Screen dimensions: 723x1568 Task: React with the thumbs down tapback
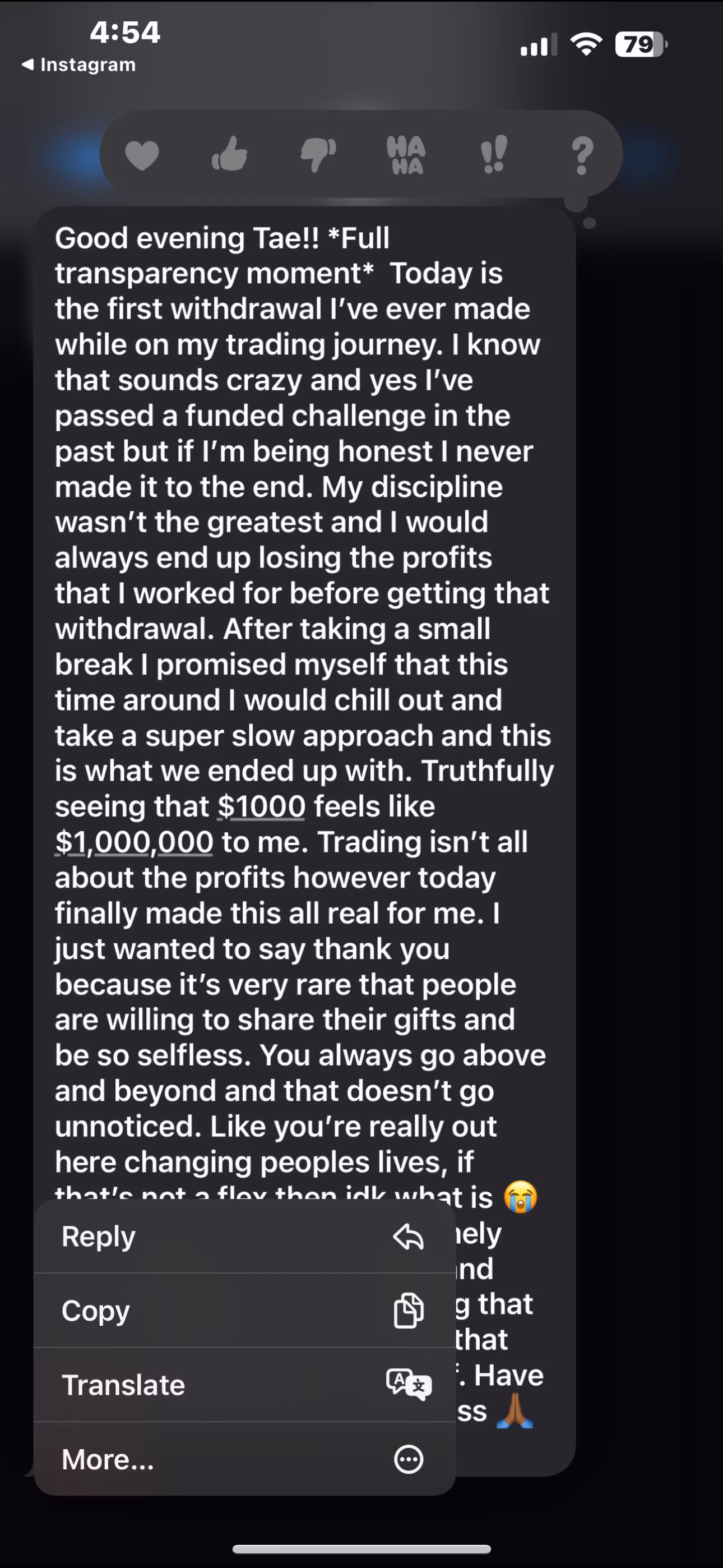coord(318,155)
